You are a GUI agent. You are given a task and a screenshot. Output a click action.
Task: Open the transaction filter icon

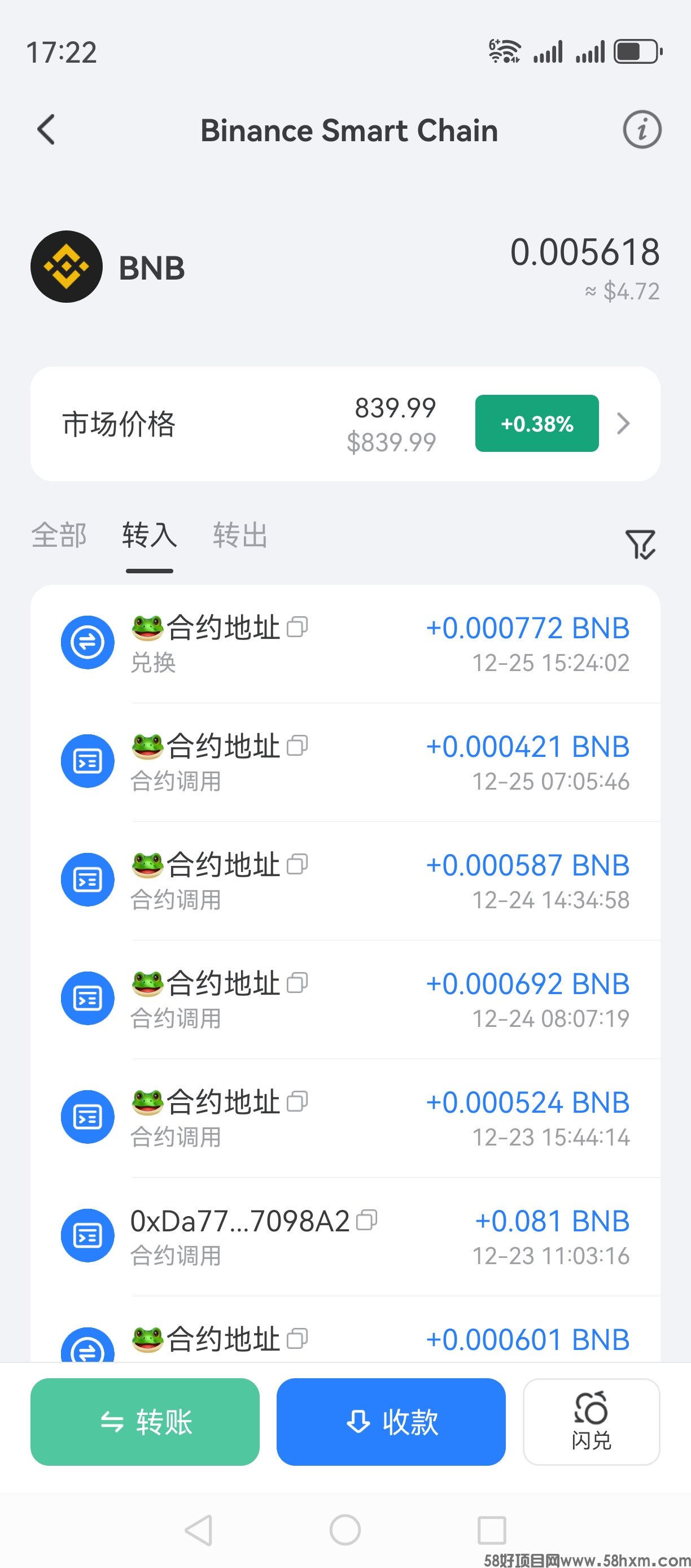640,545
